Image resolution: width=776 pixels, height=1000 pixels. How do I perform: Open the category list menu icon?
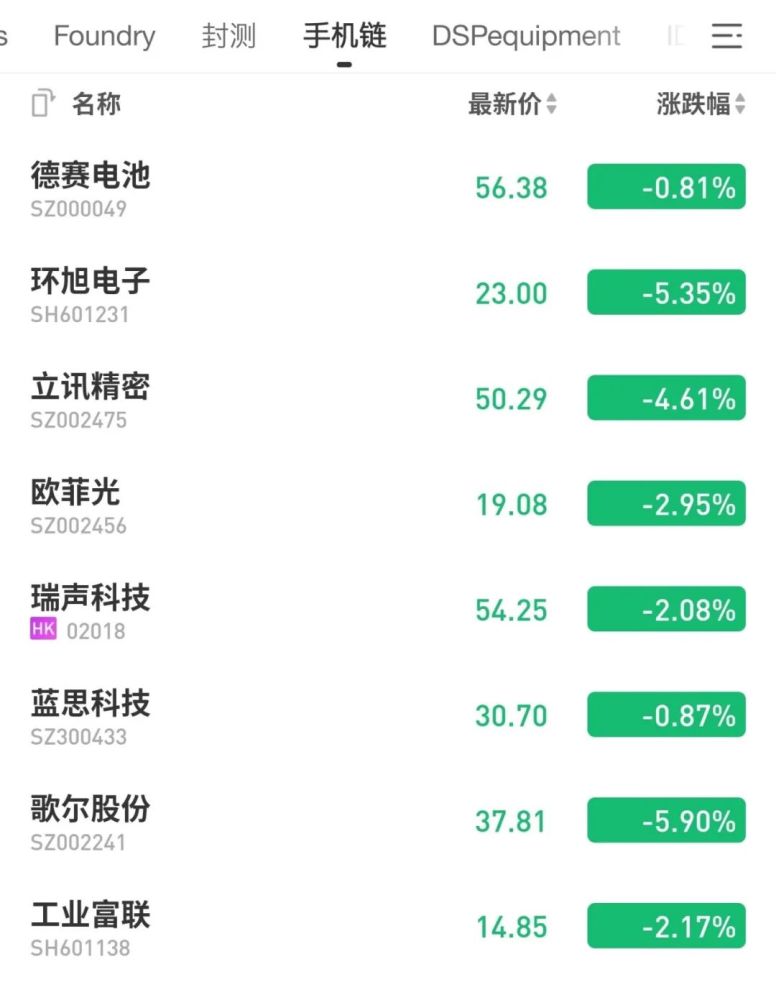pos(727,37)
